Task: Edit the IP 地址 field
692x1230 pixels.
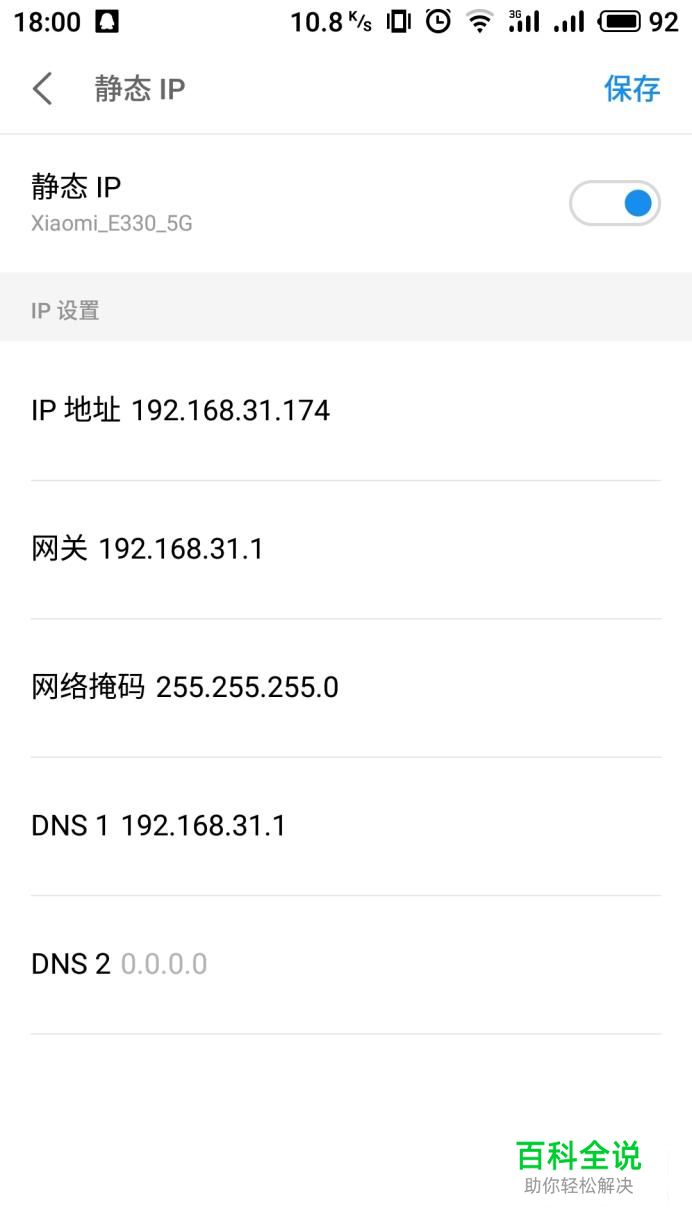Action: pyautogui.click(x=346, y=411)
